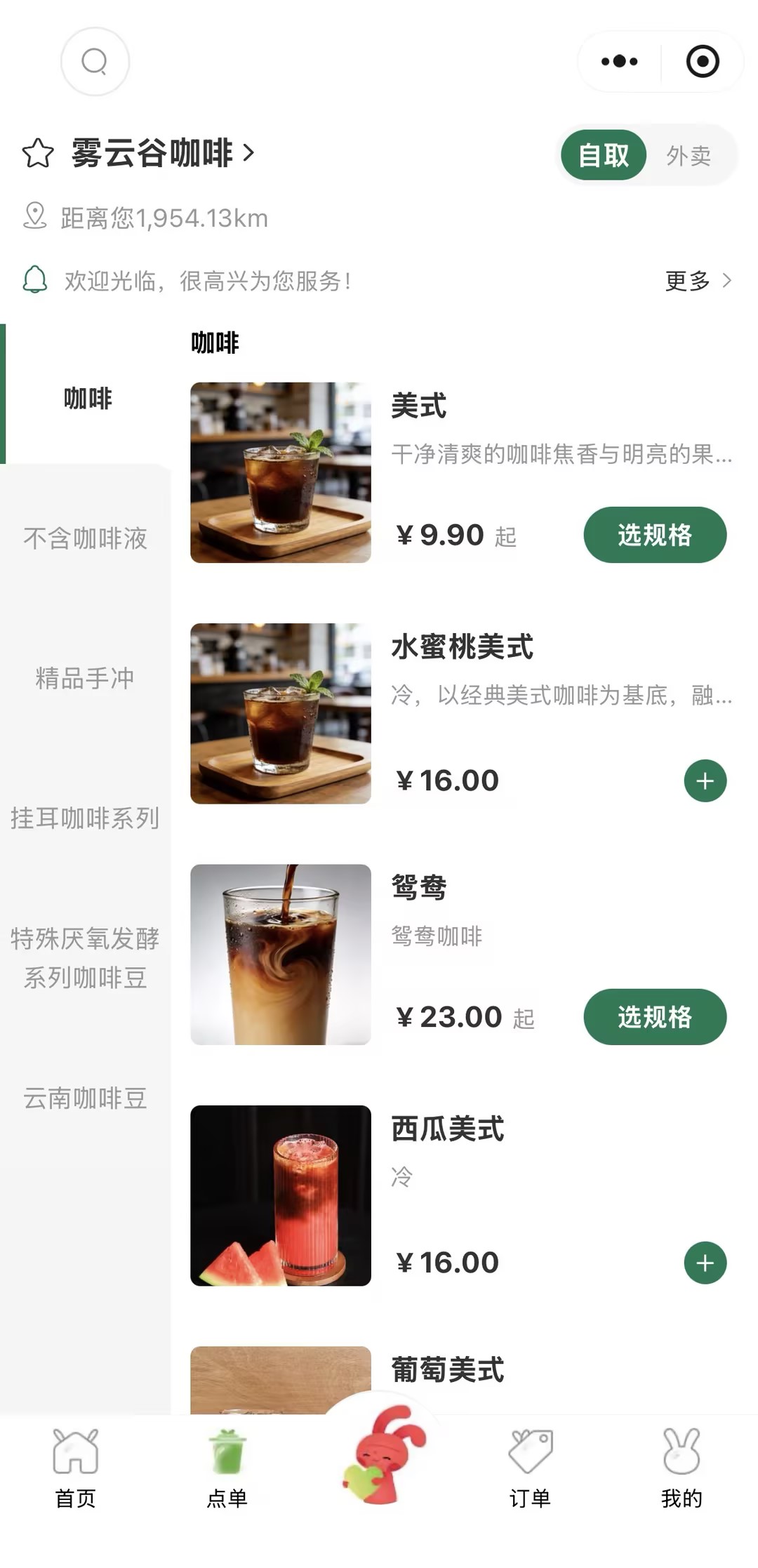Add 水蜜桃美式 to the cart
The image size is (758, 1568).
point(705,780)
